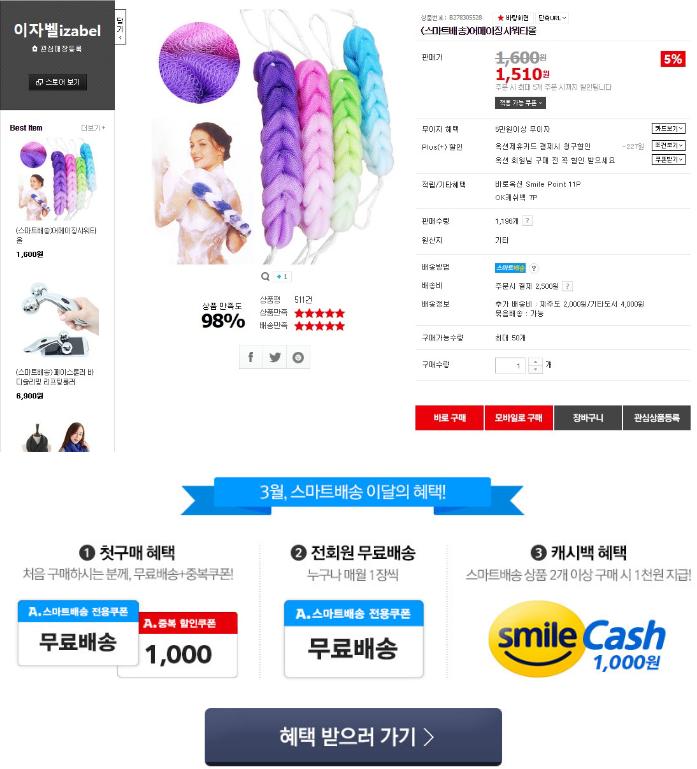This screenshot has height=769, width=697.
Task: Collapse the shop side panel with 닫기
Action: (x=121, y=27)
